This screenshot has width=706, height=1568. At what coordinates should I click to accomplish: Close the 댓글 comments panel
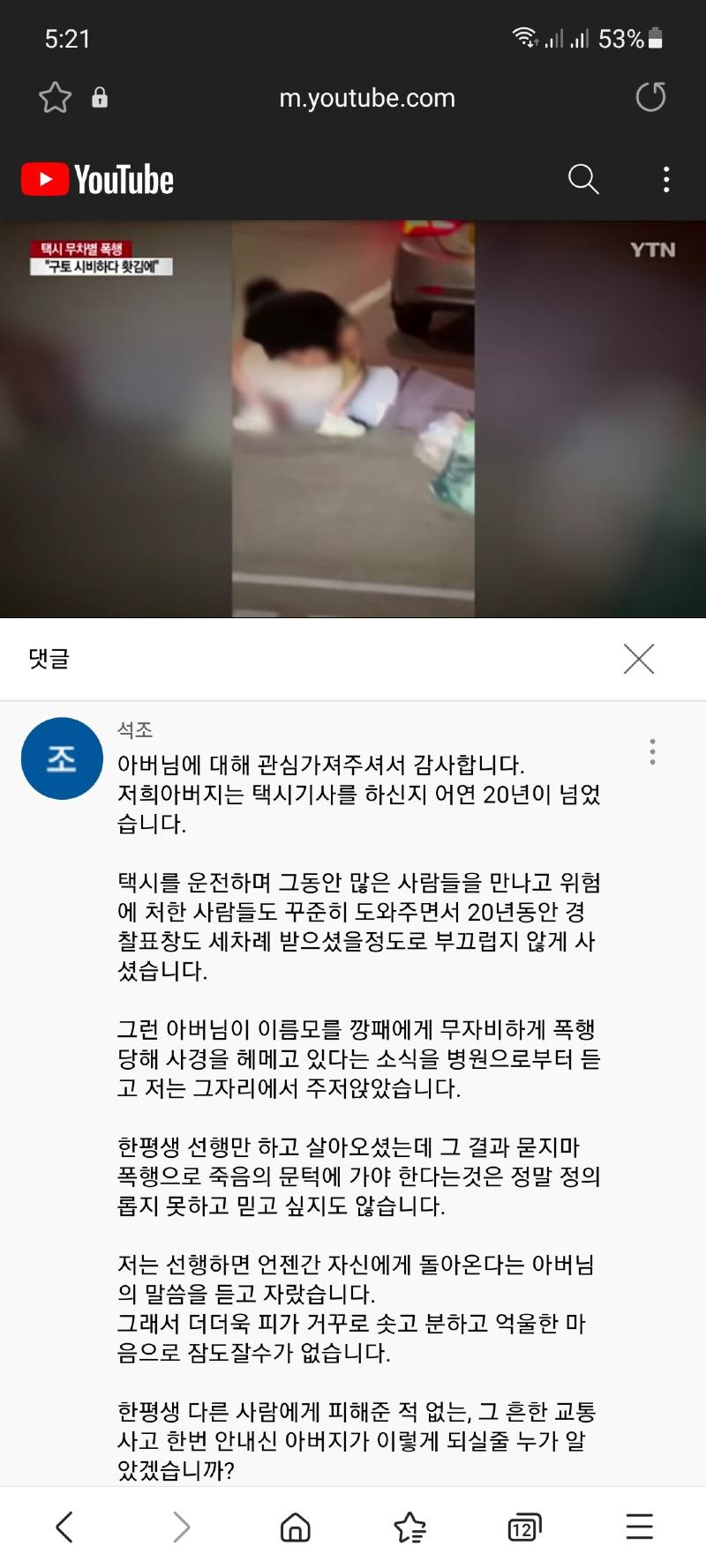638,659
